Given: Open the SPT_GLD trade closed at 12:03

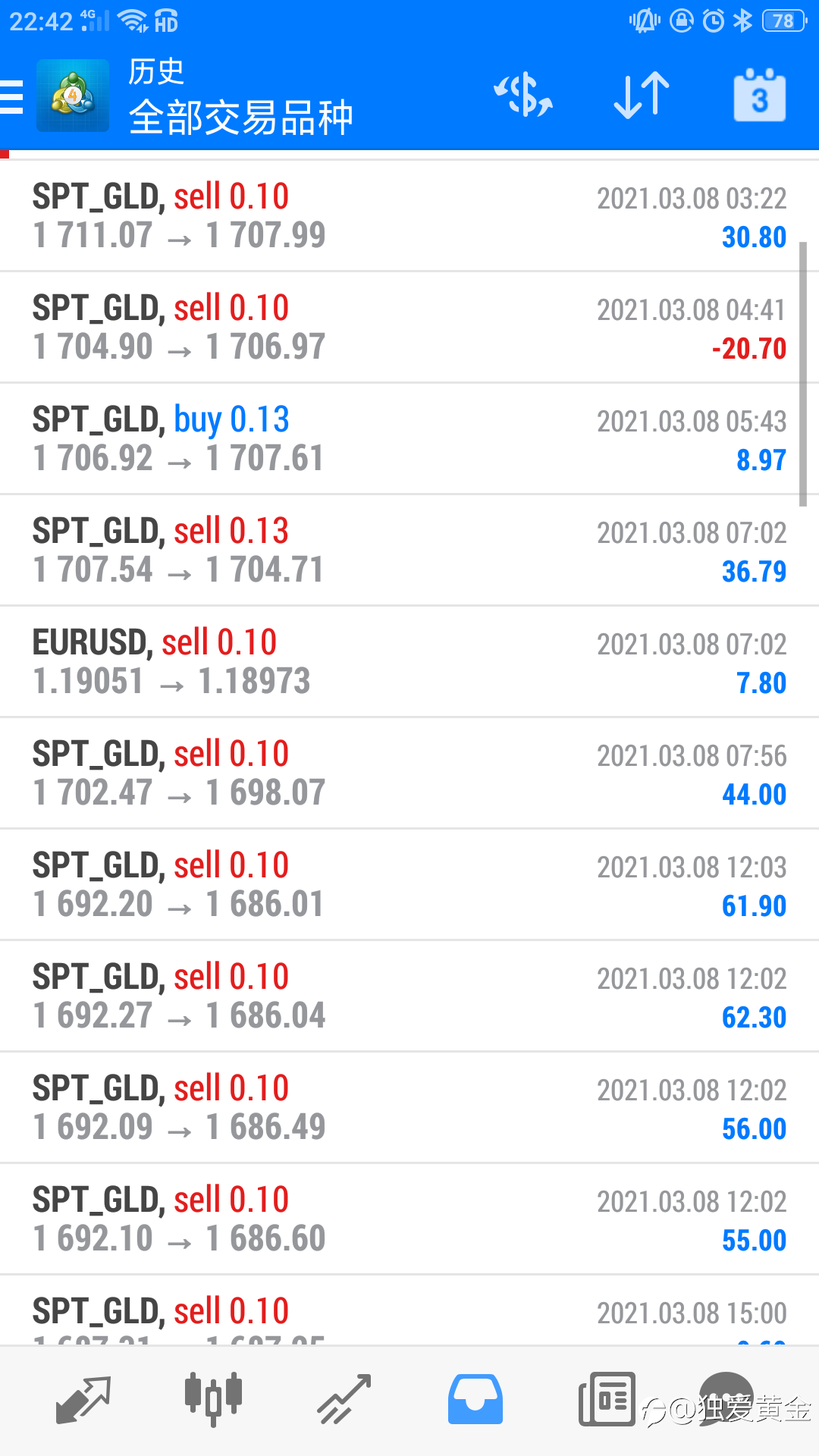Looking at the screenshot, I should 409,885.
